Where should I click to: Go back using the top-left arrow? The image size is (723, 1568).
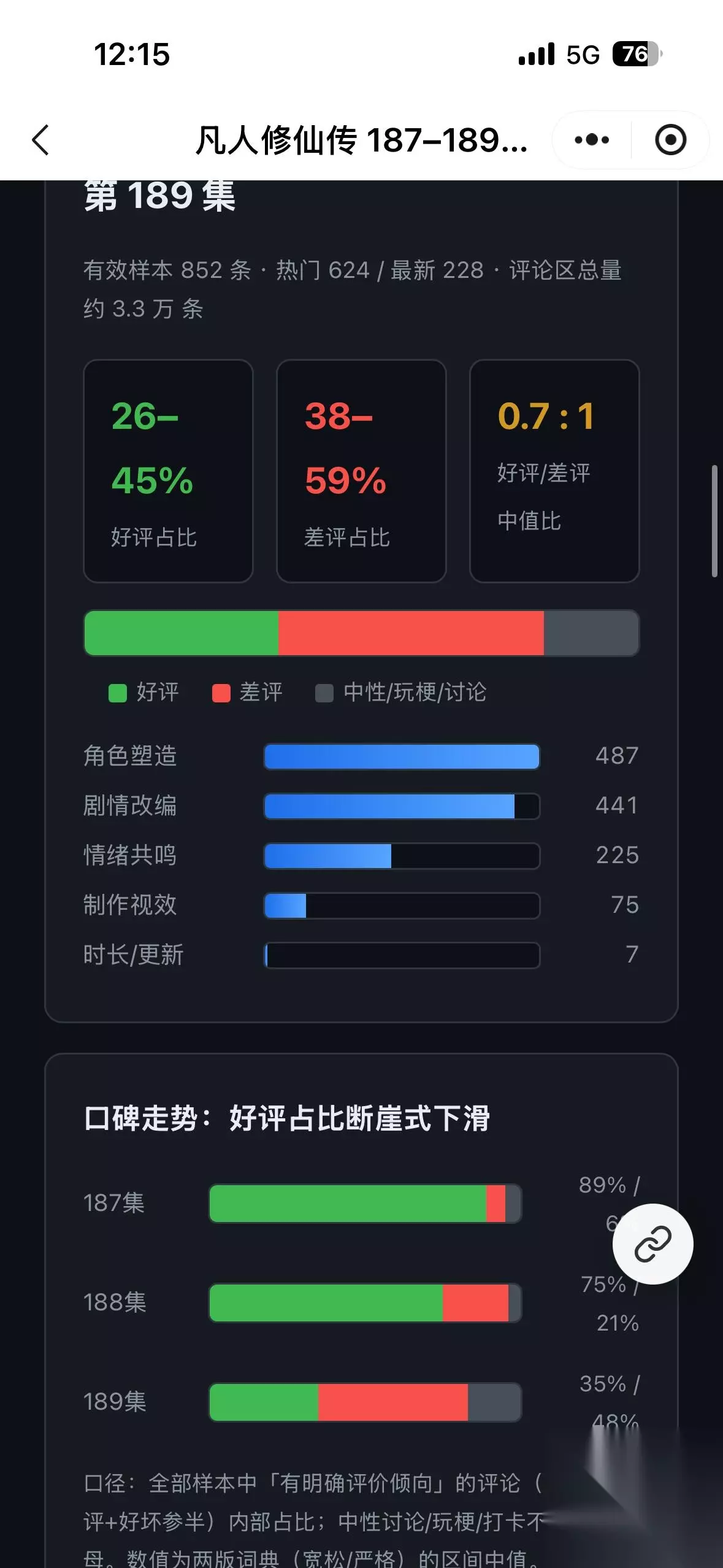[40, 140]
